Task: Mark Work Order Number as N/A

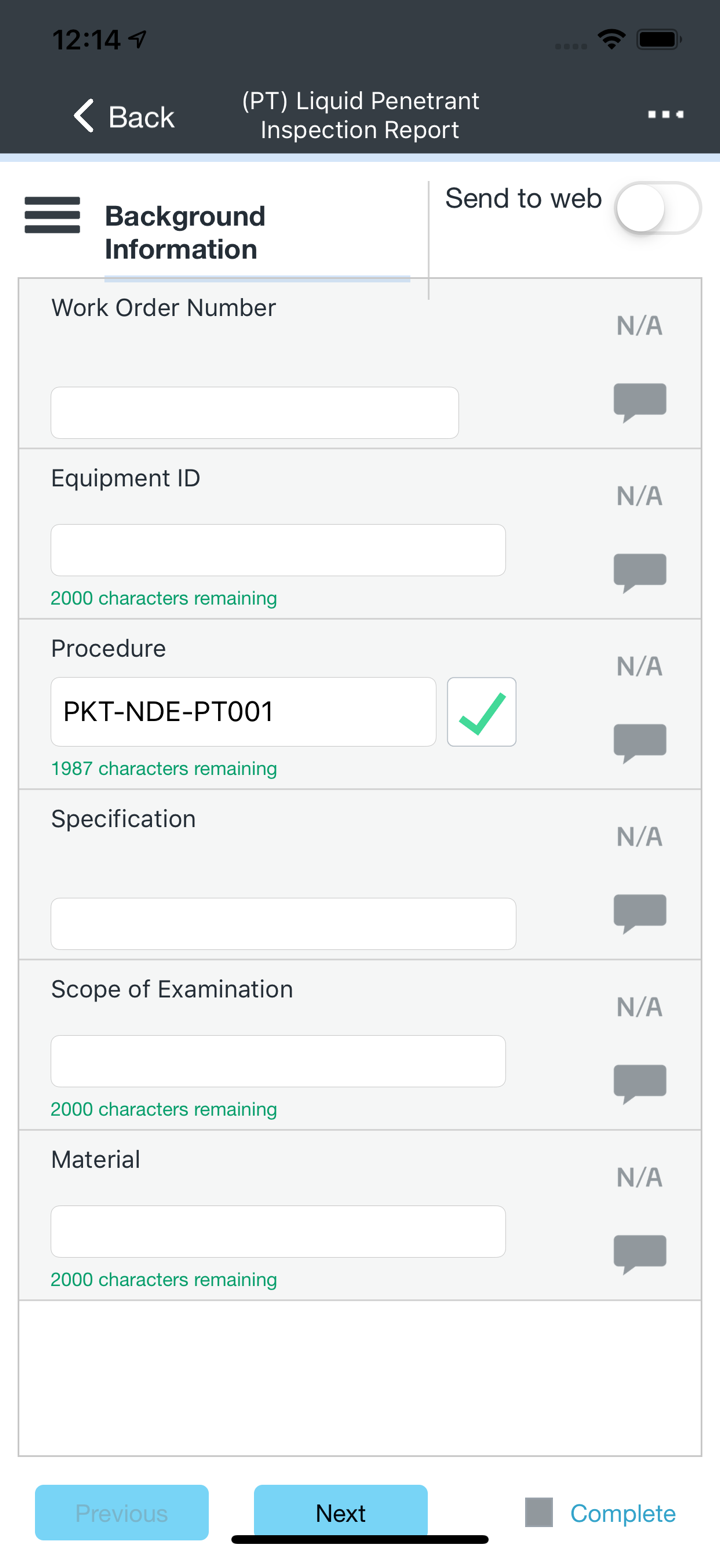Action: click(x=638, y=324)
